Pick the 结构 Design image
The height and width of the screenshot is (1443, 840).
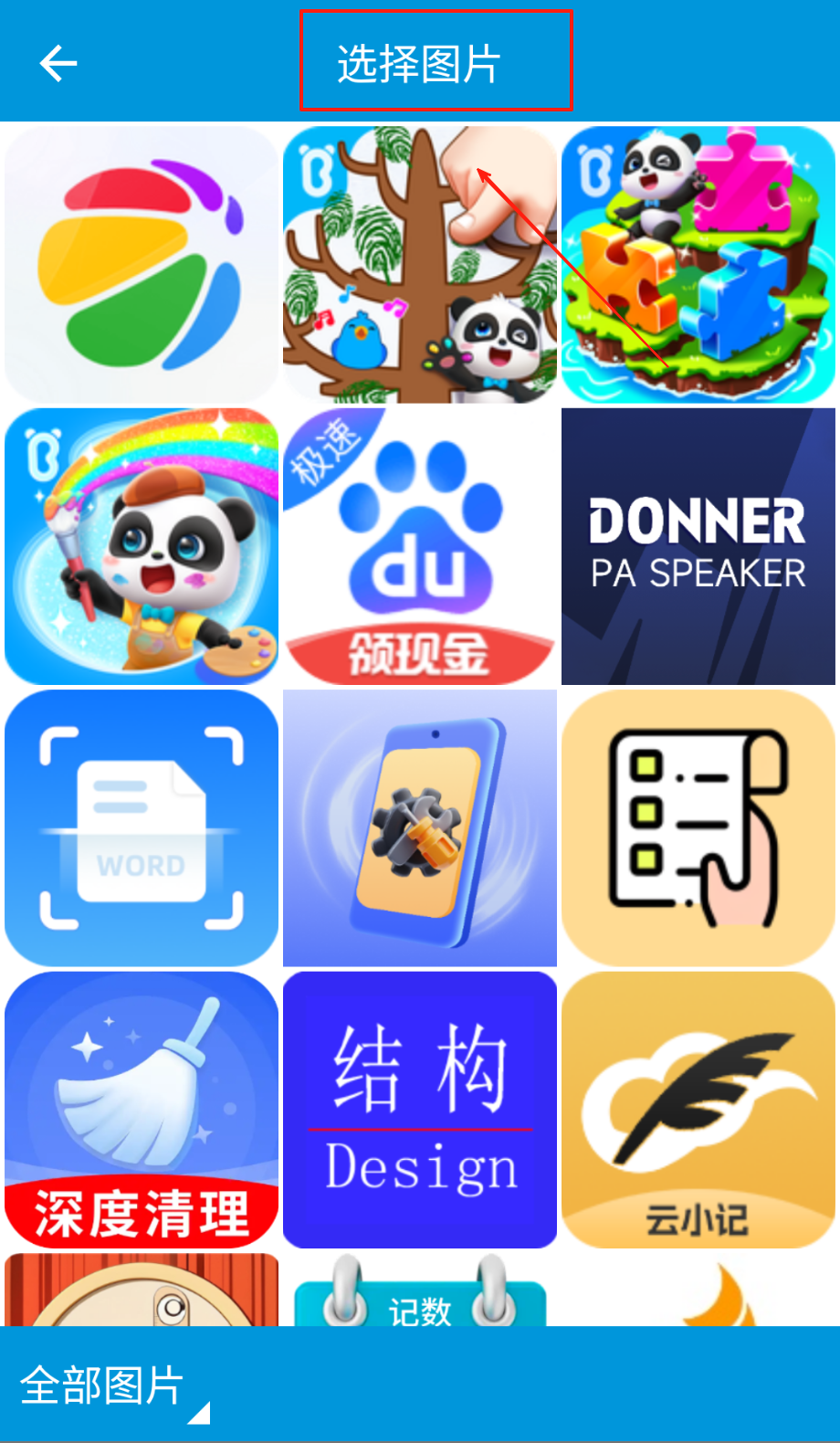[x=419, y=1109]
